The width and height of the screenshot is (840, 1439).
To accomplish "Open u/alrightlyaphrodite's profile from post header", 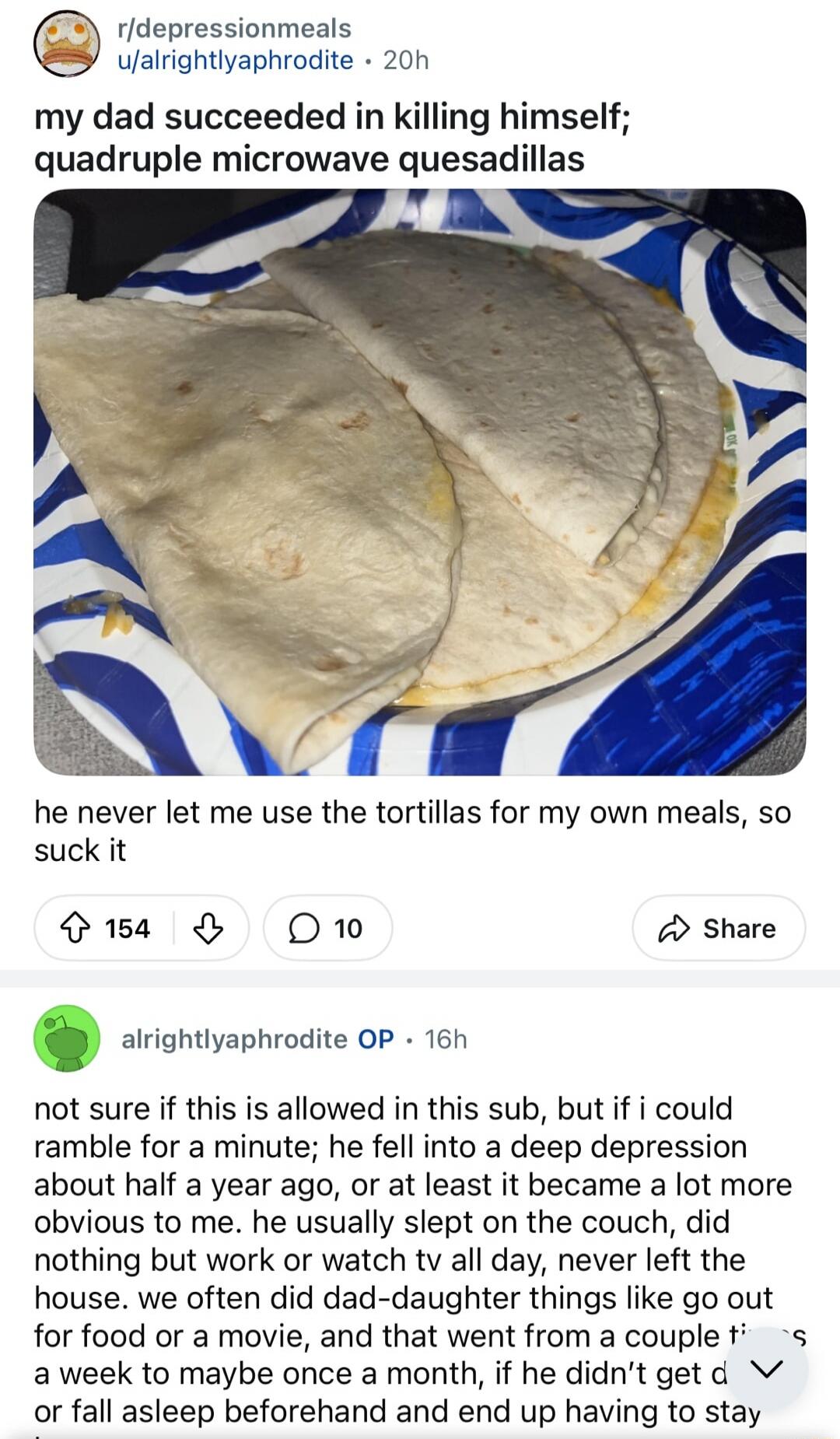I will [x=235, y=60].
